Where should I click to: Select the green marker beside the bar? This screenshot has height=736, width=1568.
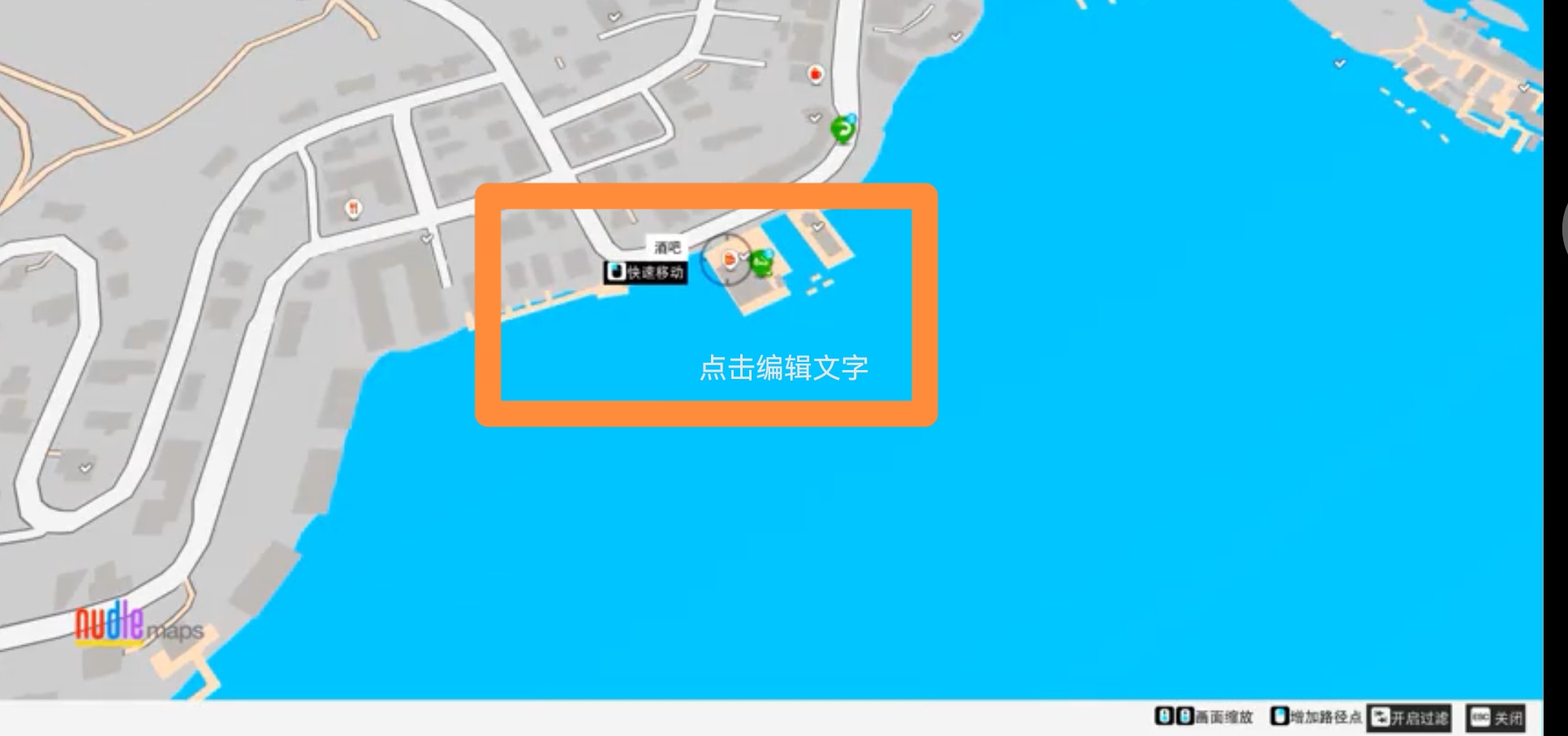[x=760, y=262]
